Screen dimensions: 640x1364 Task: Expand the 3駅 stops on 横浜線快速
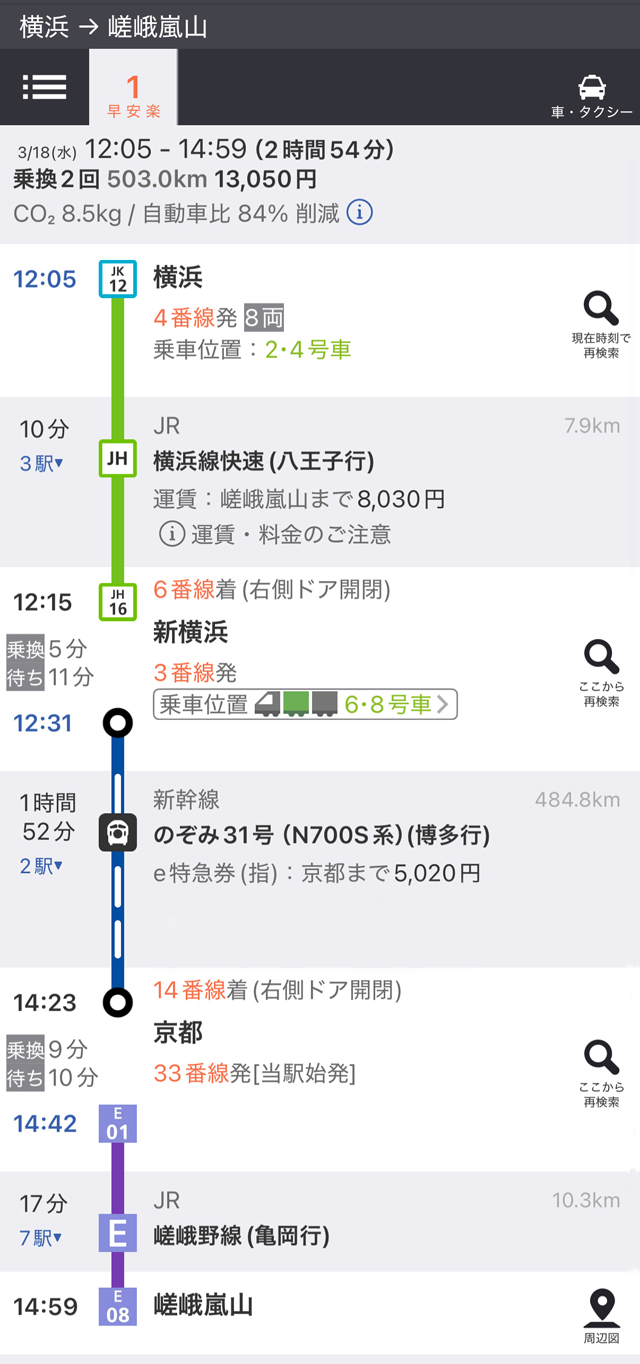coord(42,463)
